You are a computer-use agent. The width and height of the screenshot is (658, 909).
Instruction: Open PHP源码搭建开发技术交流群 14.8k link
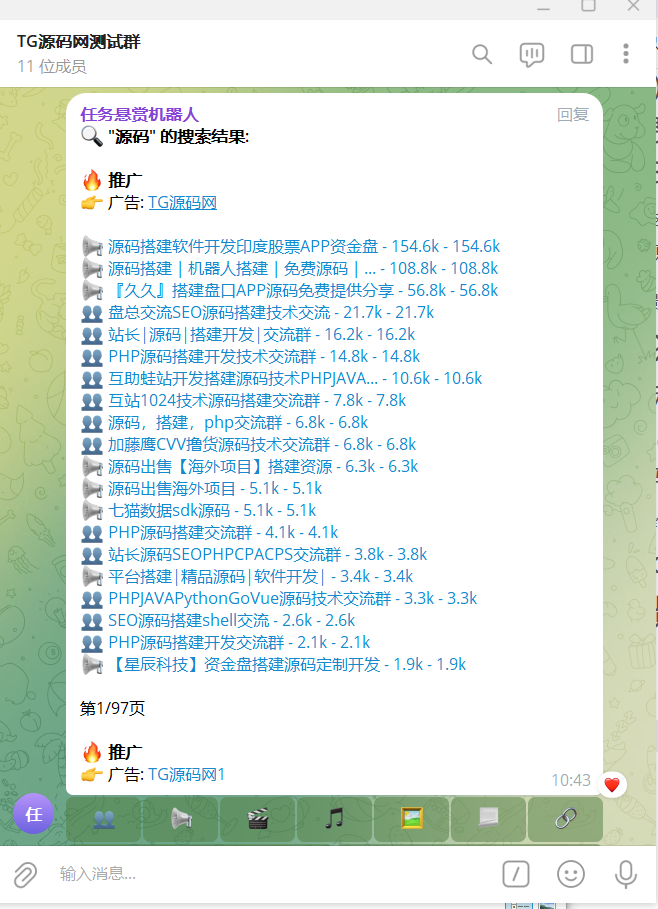(x=212, y=356)
